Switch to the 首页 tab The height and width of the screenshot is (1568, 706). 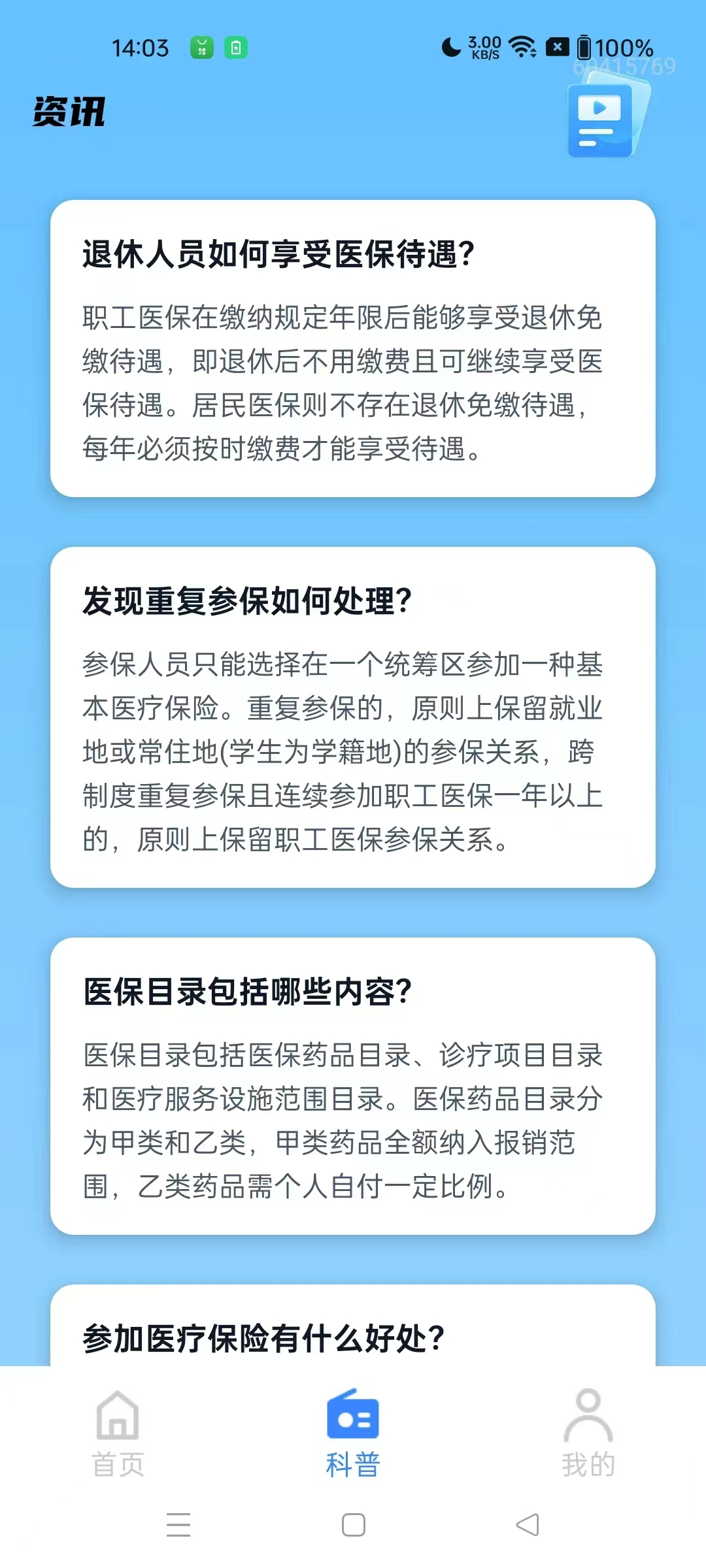[118, 1434]
